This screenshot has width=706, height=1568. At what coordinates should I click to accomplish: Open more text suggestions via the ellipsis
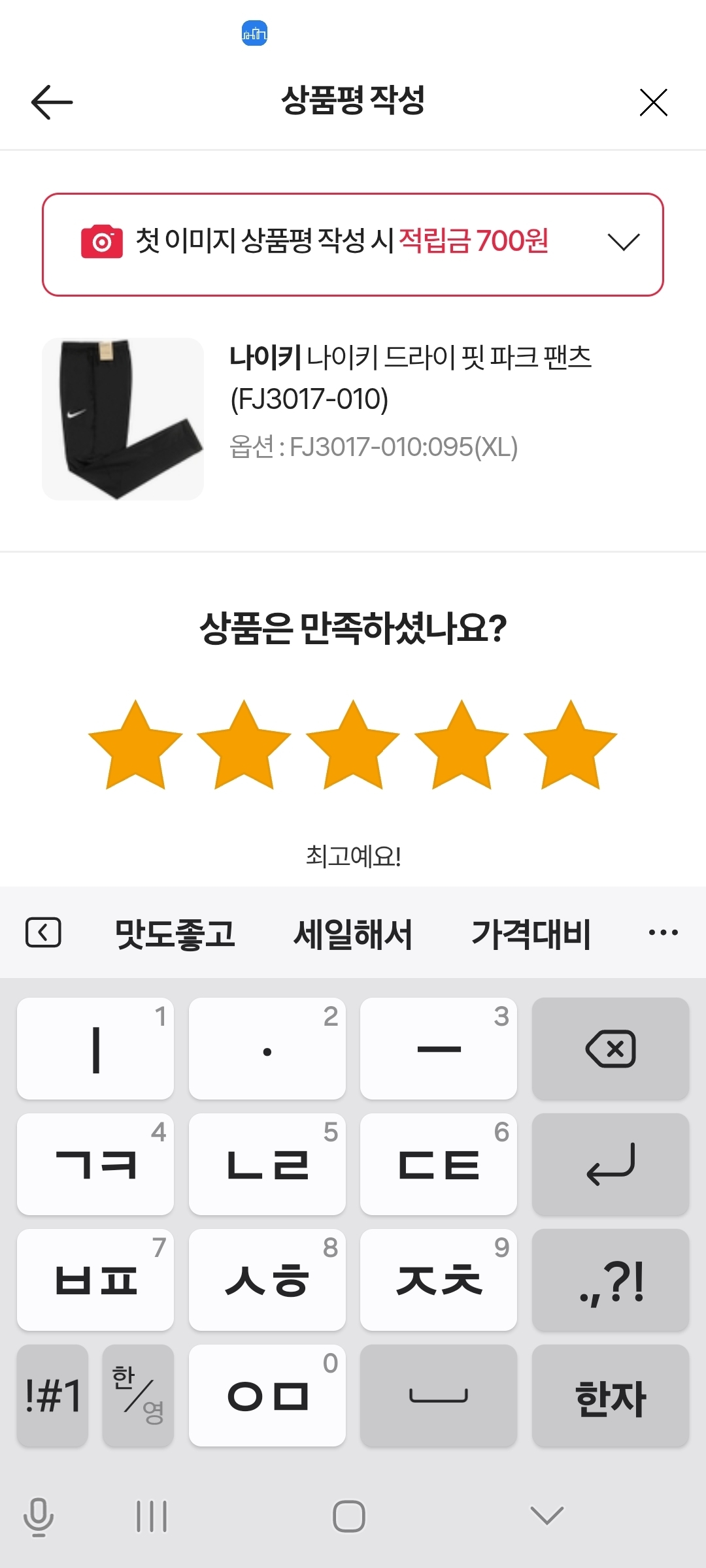[x=662, y=933]
